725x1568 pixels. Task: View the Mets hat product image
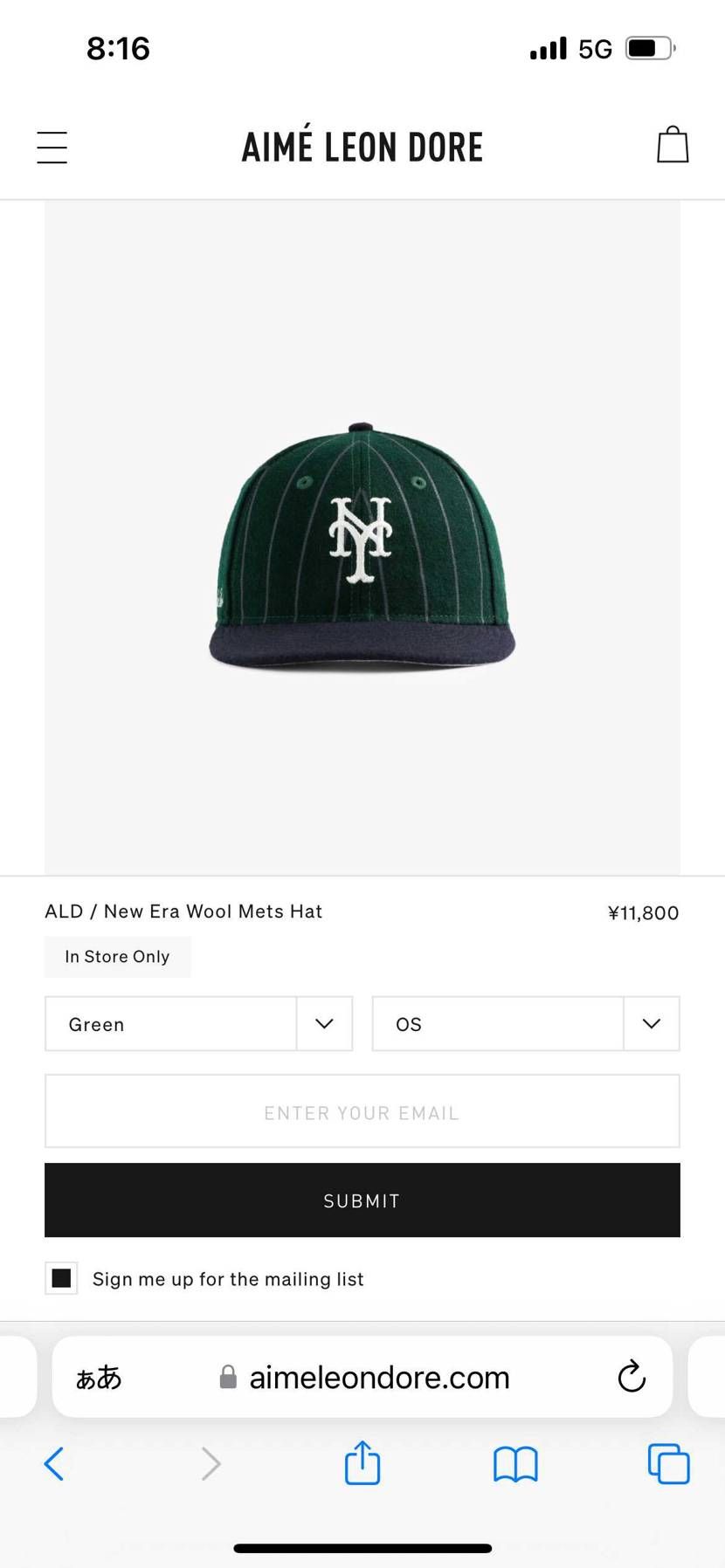(362, 546)
